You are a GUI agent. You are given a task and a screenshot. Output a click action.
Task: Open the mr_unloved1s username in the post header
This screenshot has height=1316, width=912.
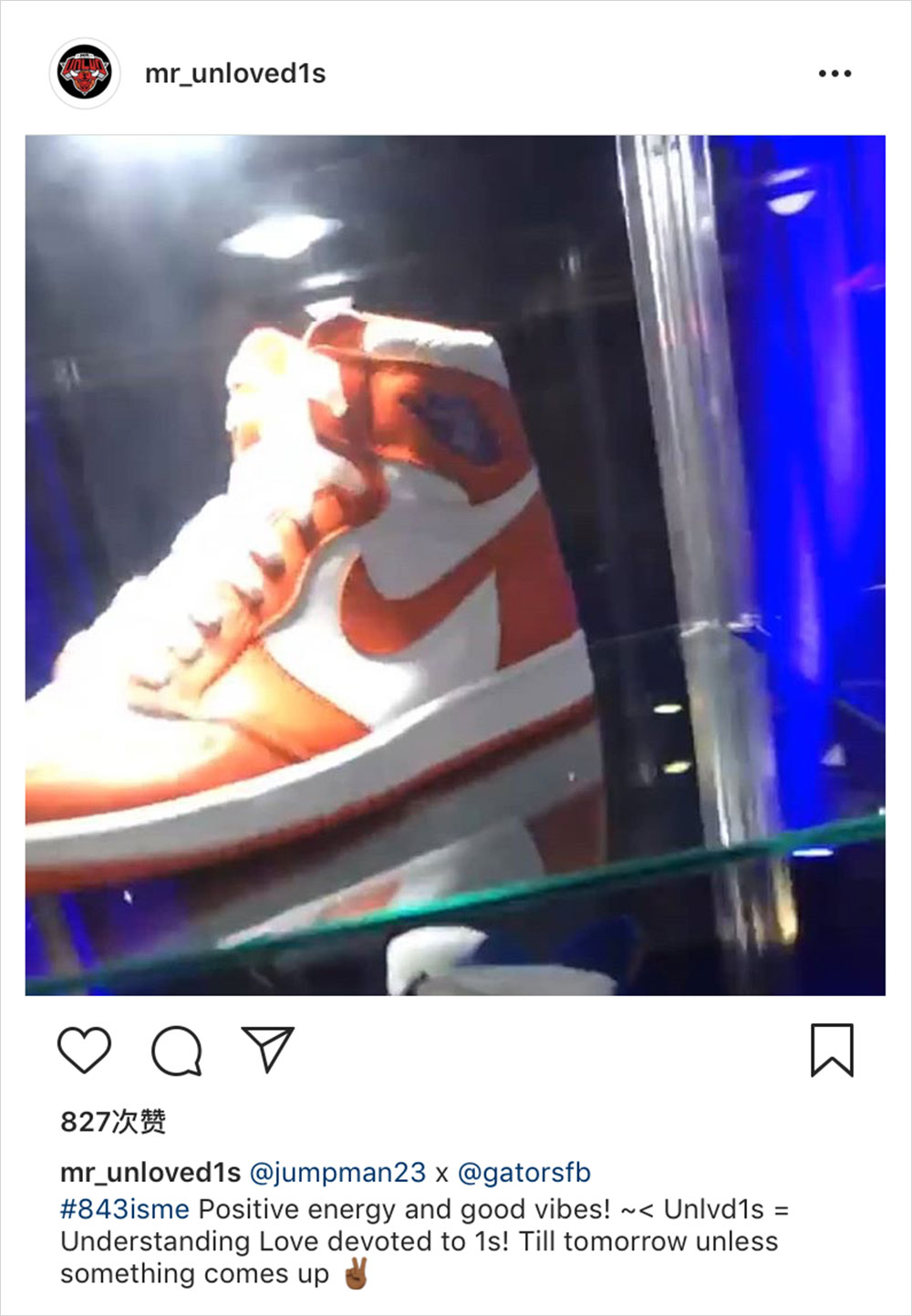pyautogui.click(x=234, y=73)
